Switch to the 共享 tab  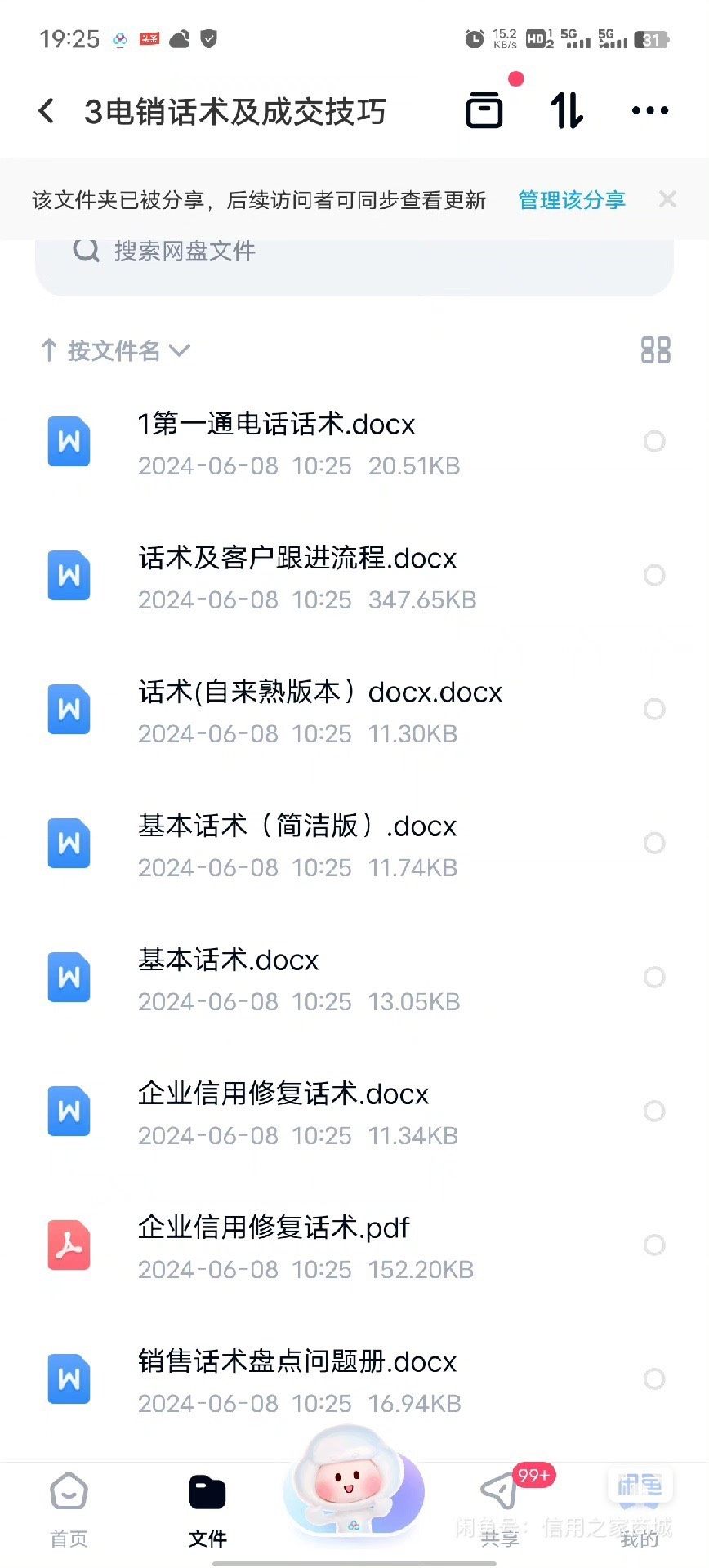[x=499, y=1511]
